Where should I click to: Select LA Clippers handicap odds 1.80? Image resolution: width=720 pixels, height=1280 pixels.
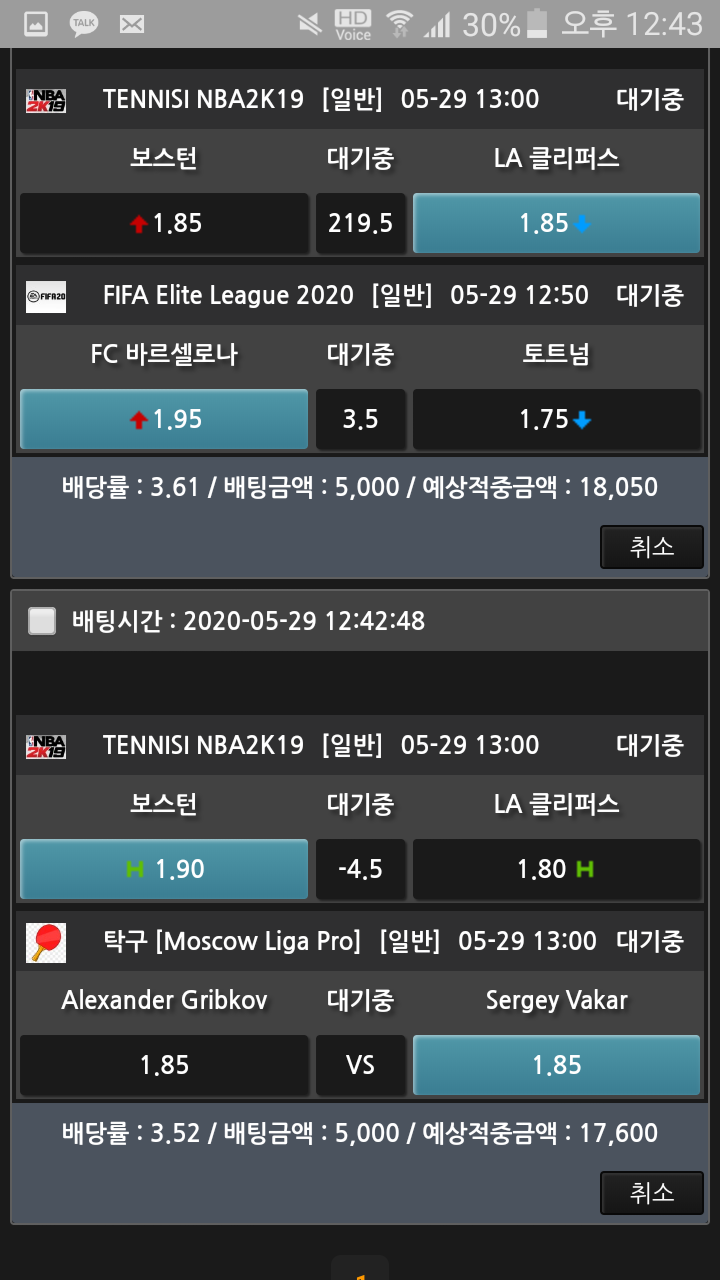pyautogui.click(x=556, y=869)
